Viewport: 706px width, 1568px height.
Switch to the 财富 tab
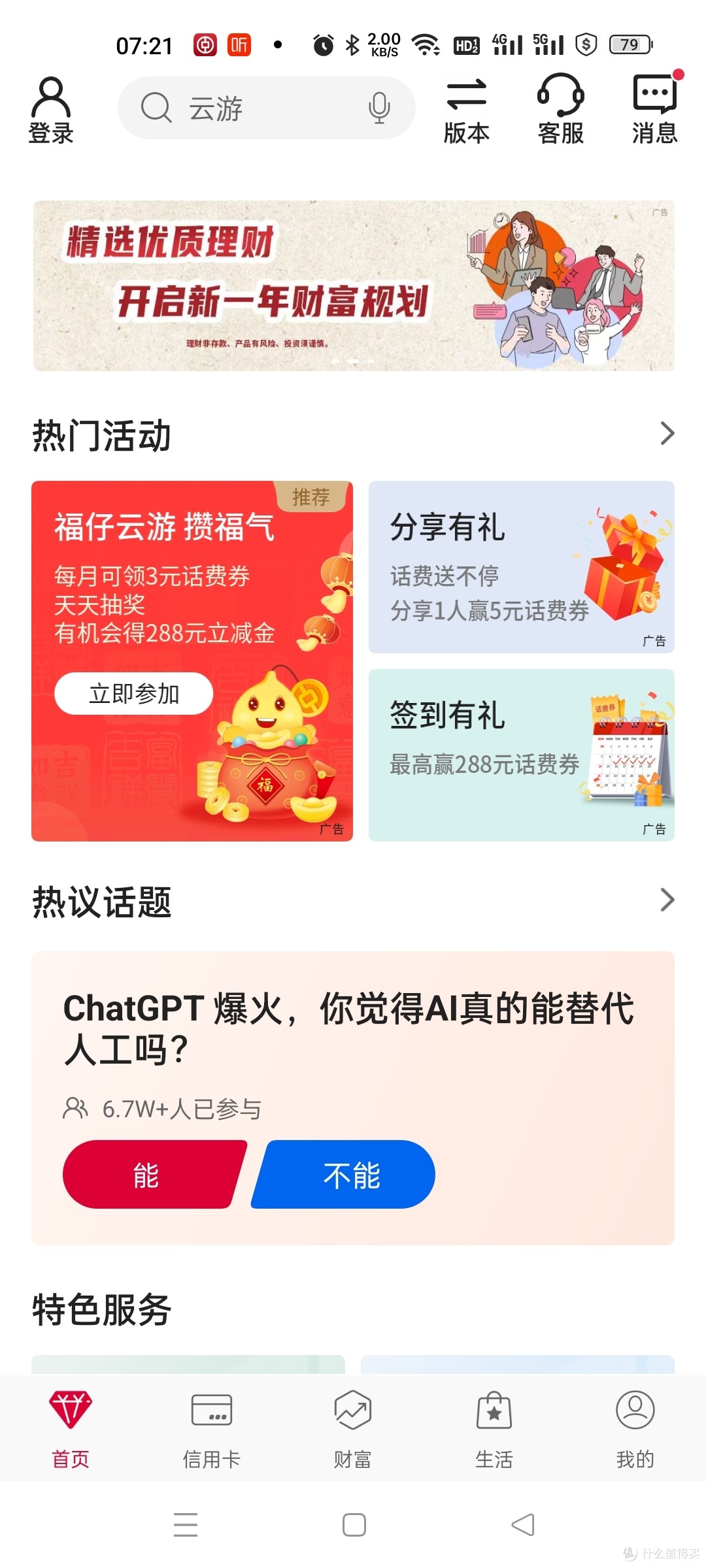[352, 1429]
